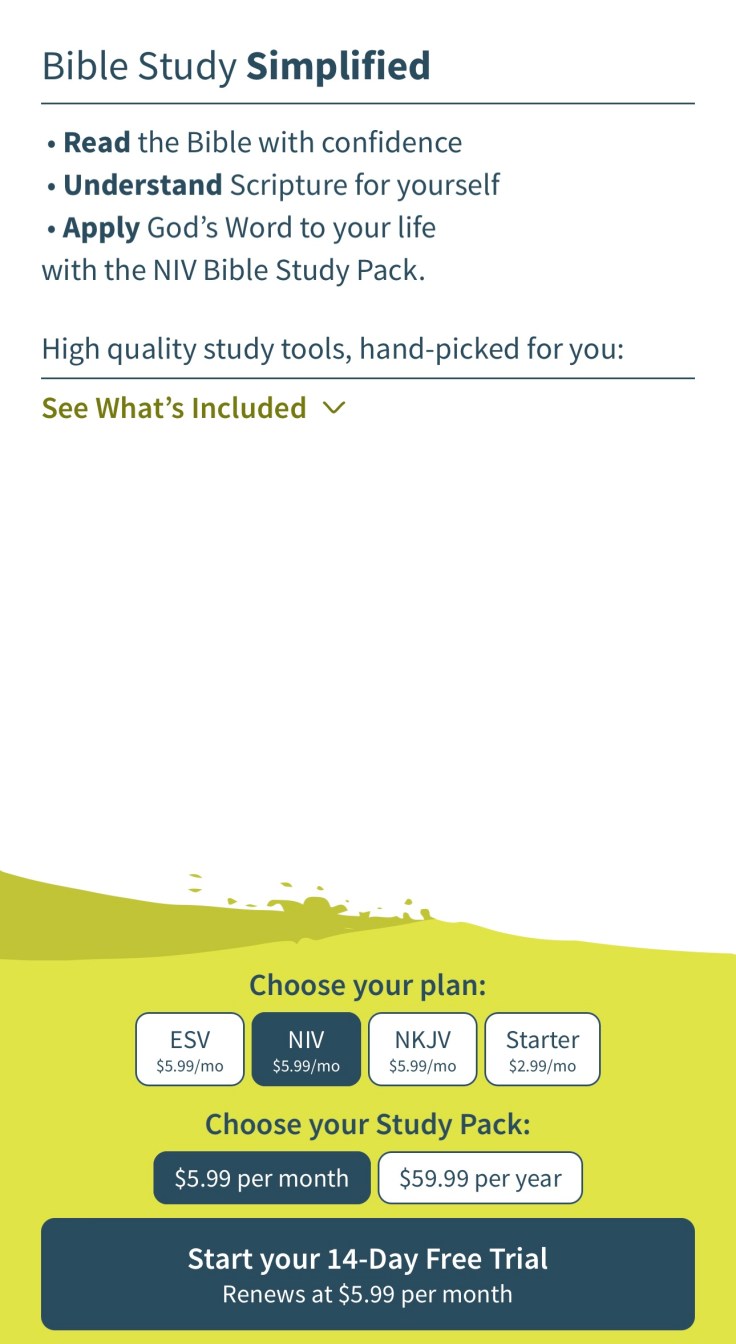Start your 14-Day Free Trial
736x1344 pixels.
coord(367,1273)
